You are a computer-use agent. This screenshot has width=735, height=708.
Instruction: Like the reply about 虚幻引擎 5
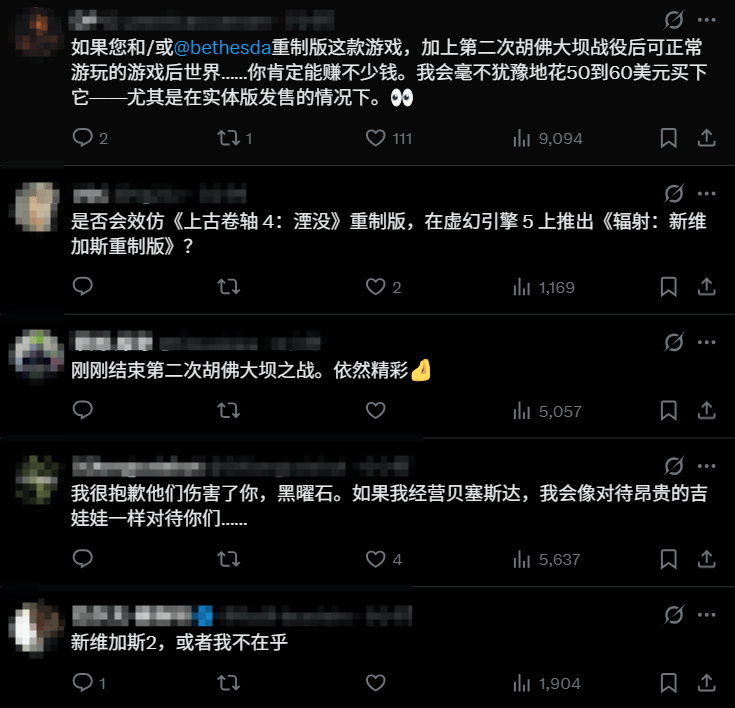(376, 287)
